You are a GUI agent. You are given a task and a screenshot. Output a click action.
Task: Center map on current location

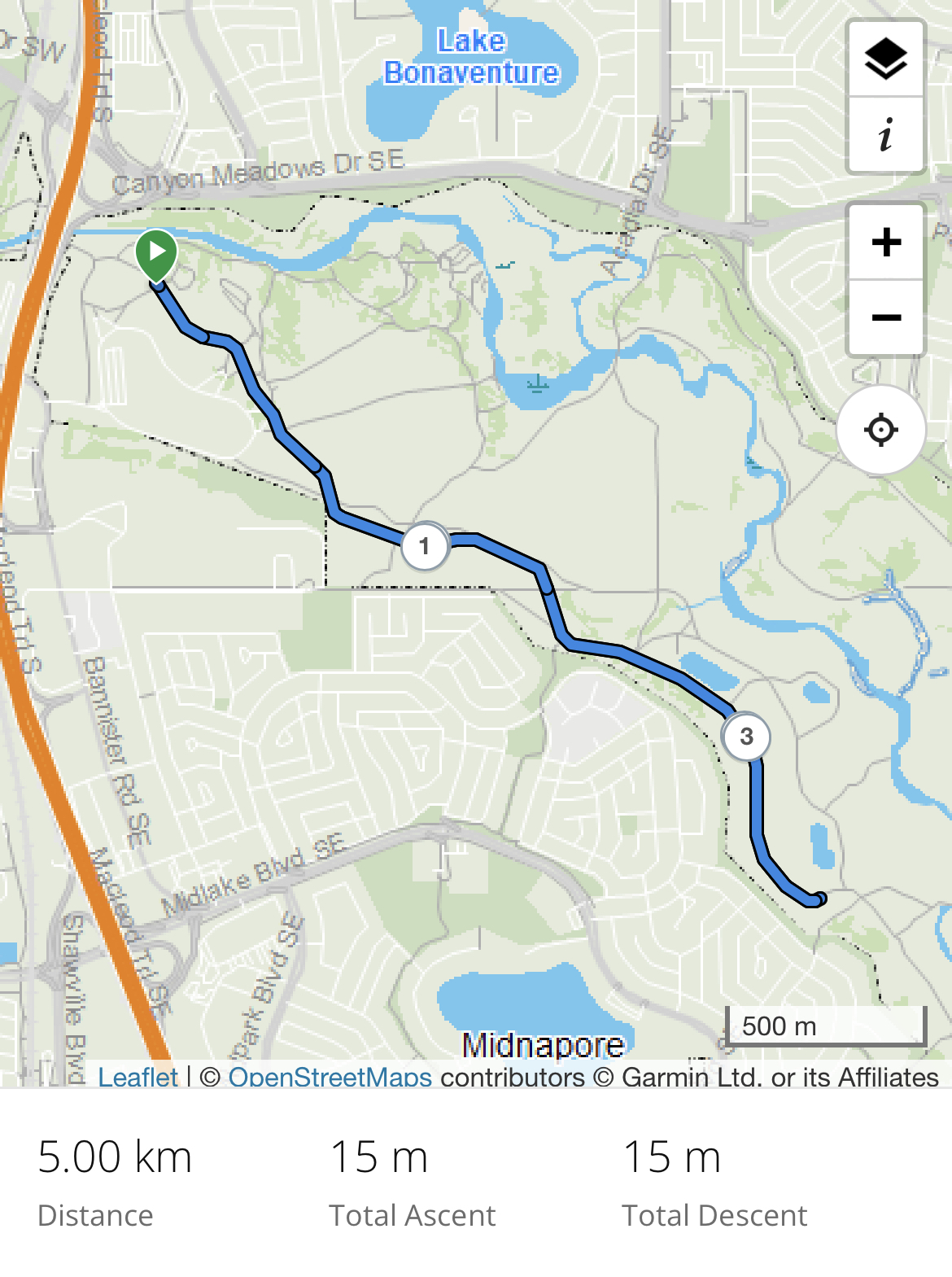pos(881,430)
